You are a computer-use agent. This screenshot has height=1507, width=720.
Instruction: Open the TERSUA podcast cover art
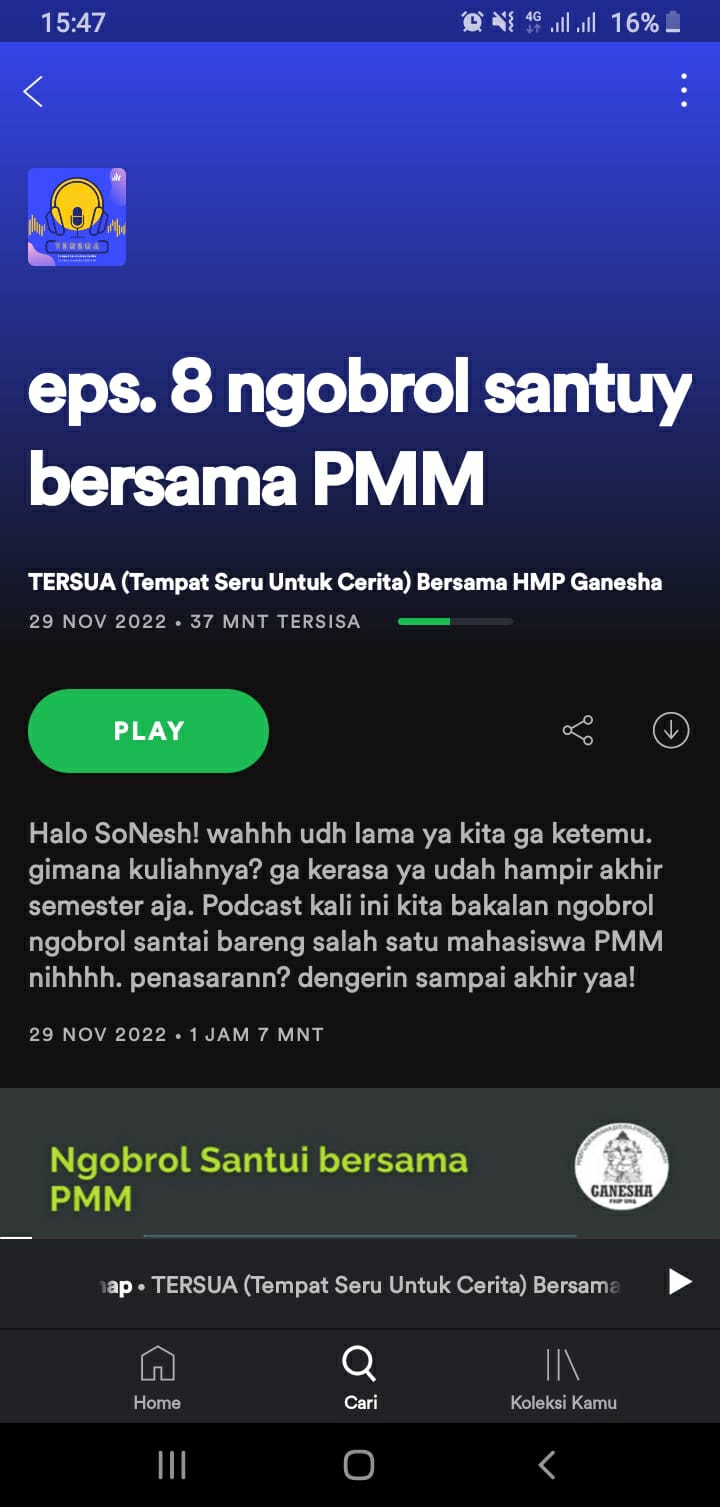(x=77, y=217)
